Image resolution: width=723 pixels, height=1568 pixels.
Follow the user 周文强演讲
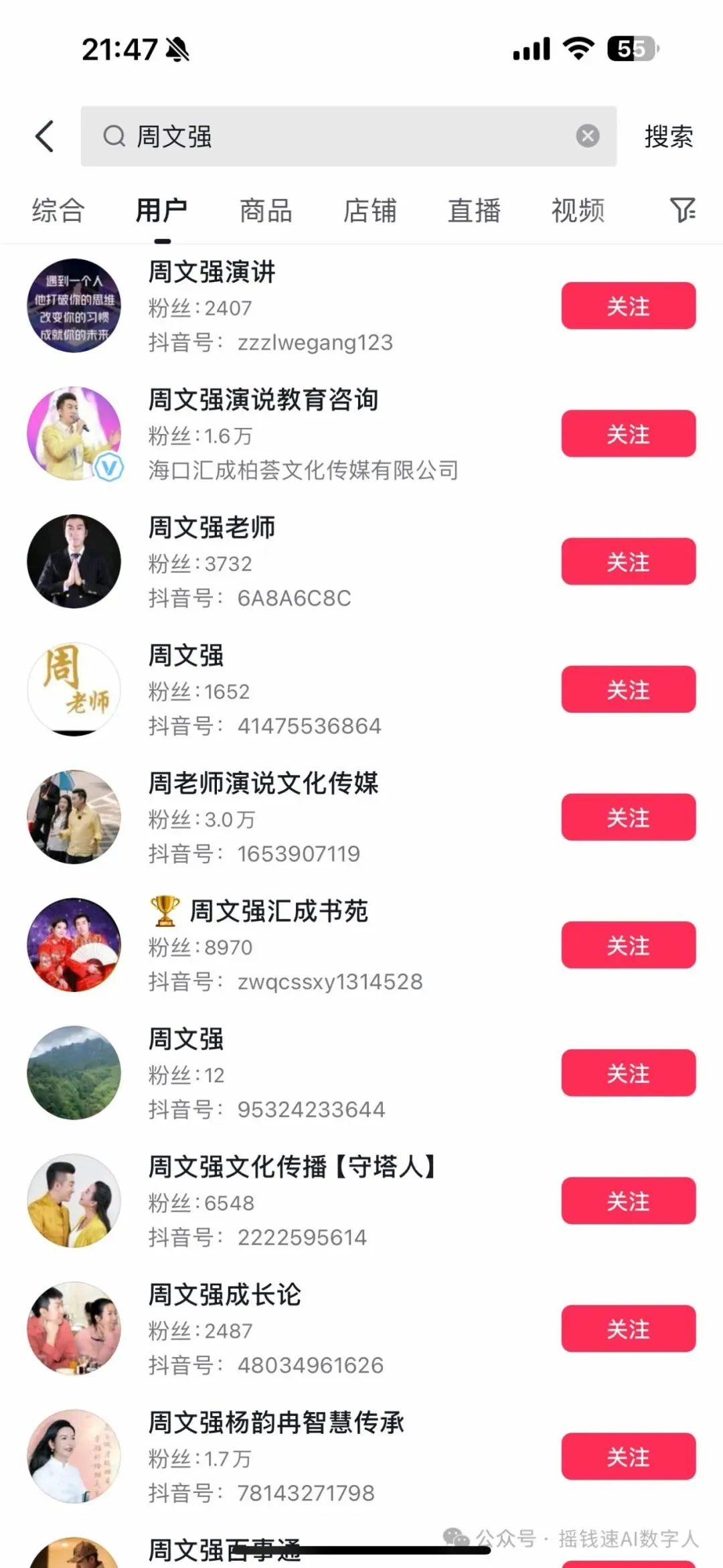[628, 306]
